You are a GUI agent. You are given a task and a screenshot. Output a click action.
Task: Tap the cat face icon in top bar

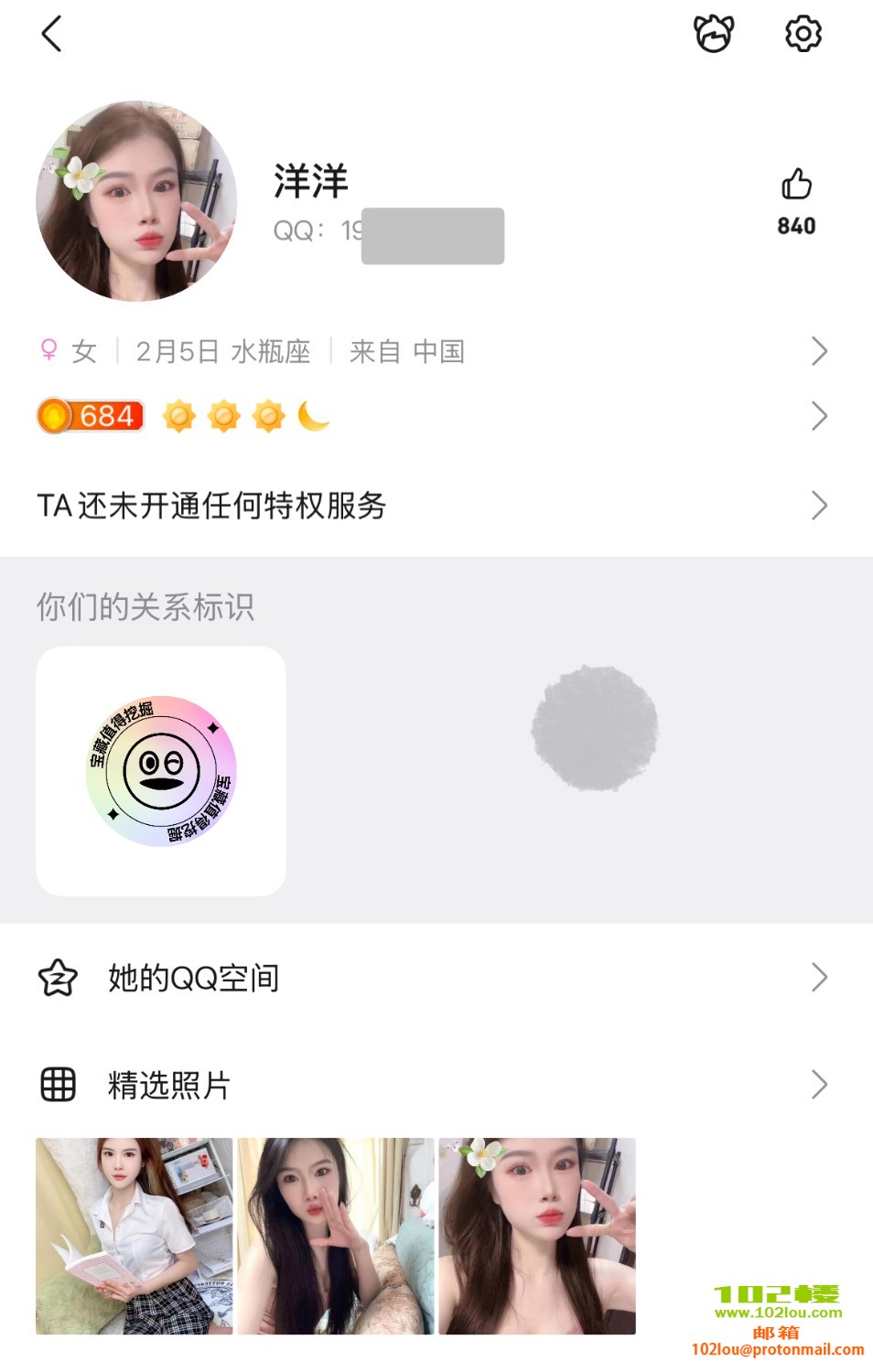click(714, 34)
